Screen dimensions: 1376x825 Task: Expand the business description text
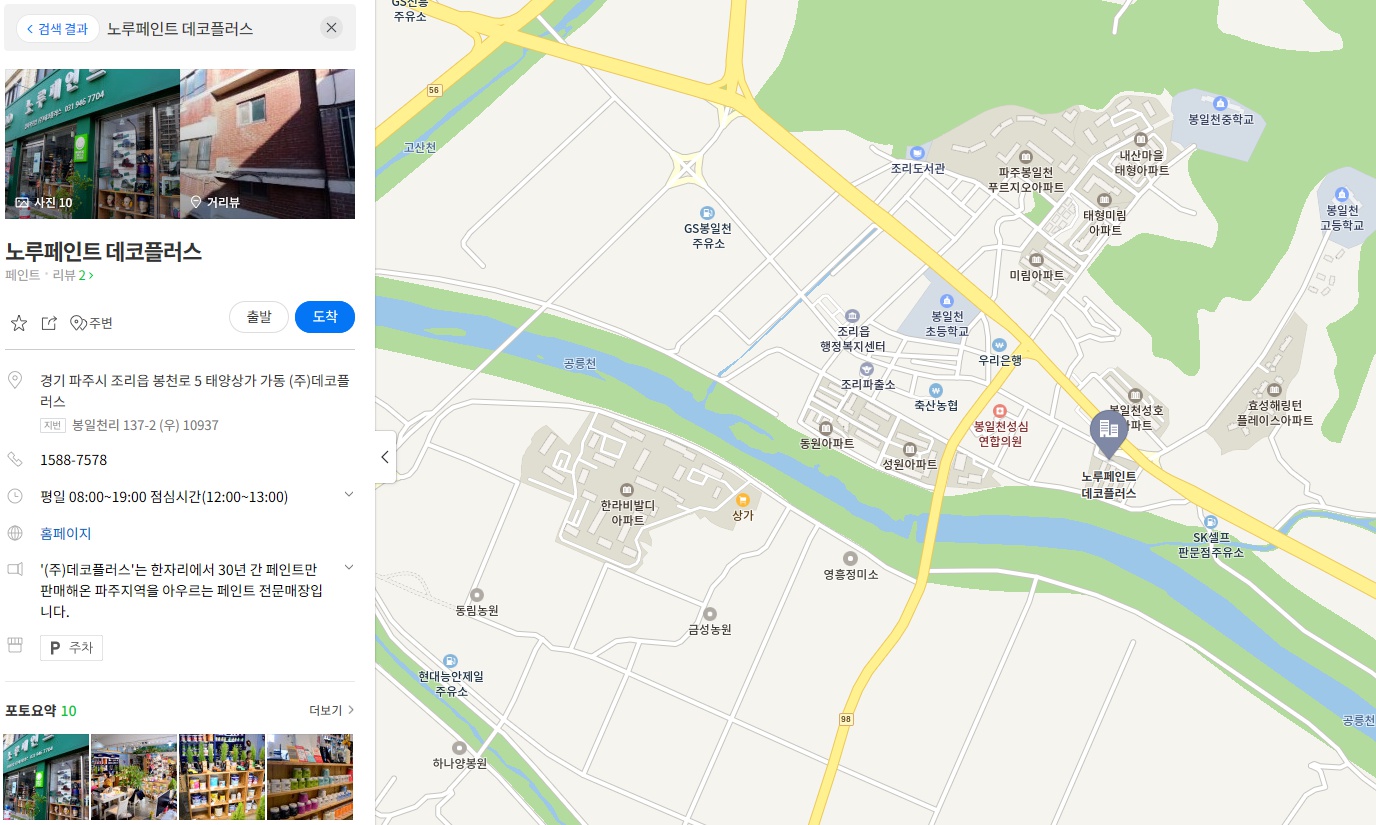point(349,567)
